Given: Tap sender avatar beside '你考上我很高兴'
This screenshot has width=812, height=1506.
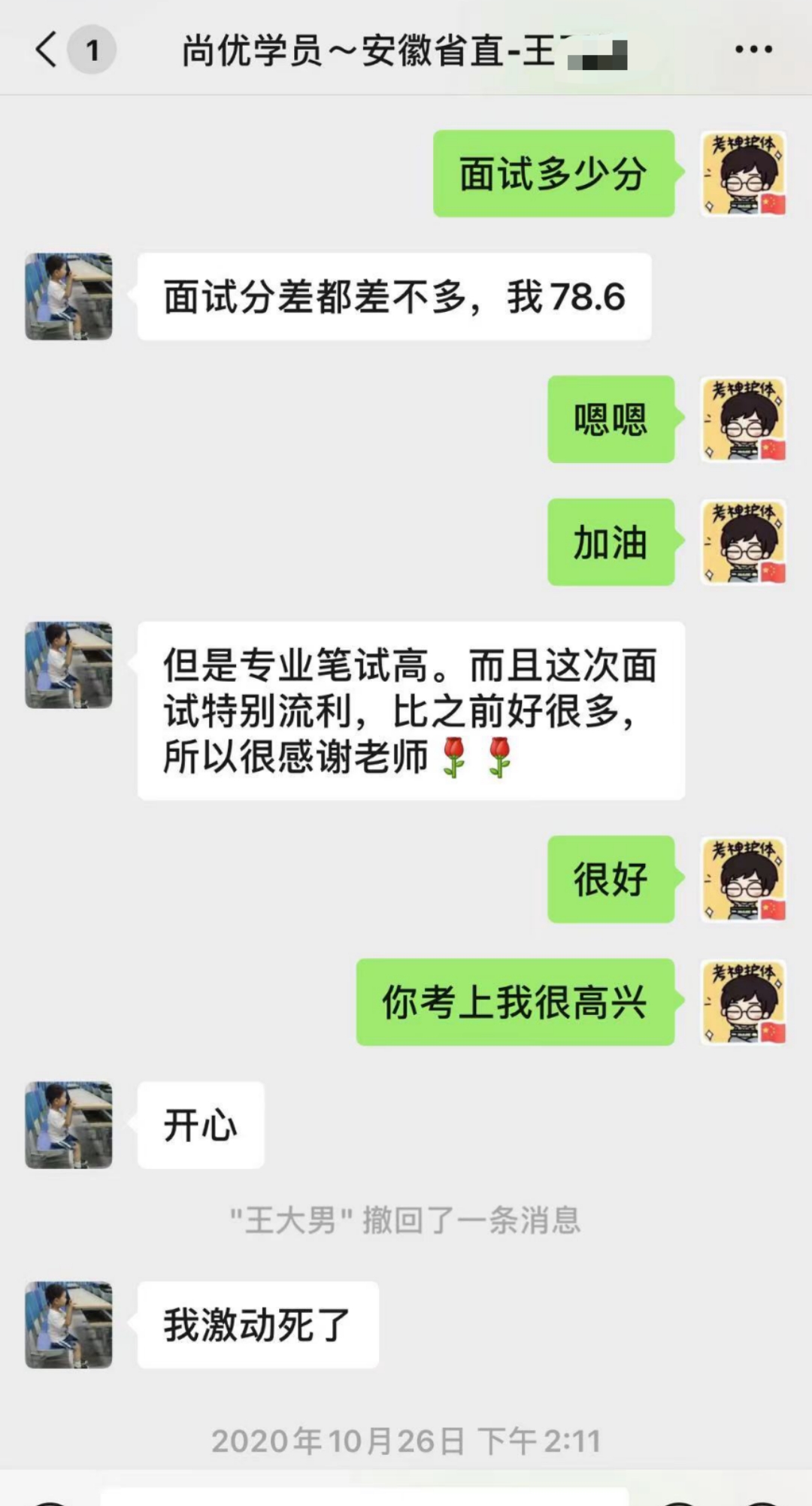Looking at the screenshot, I should click(x=743, y=1002).
